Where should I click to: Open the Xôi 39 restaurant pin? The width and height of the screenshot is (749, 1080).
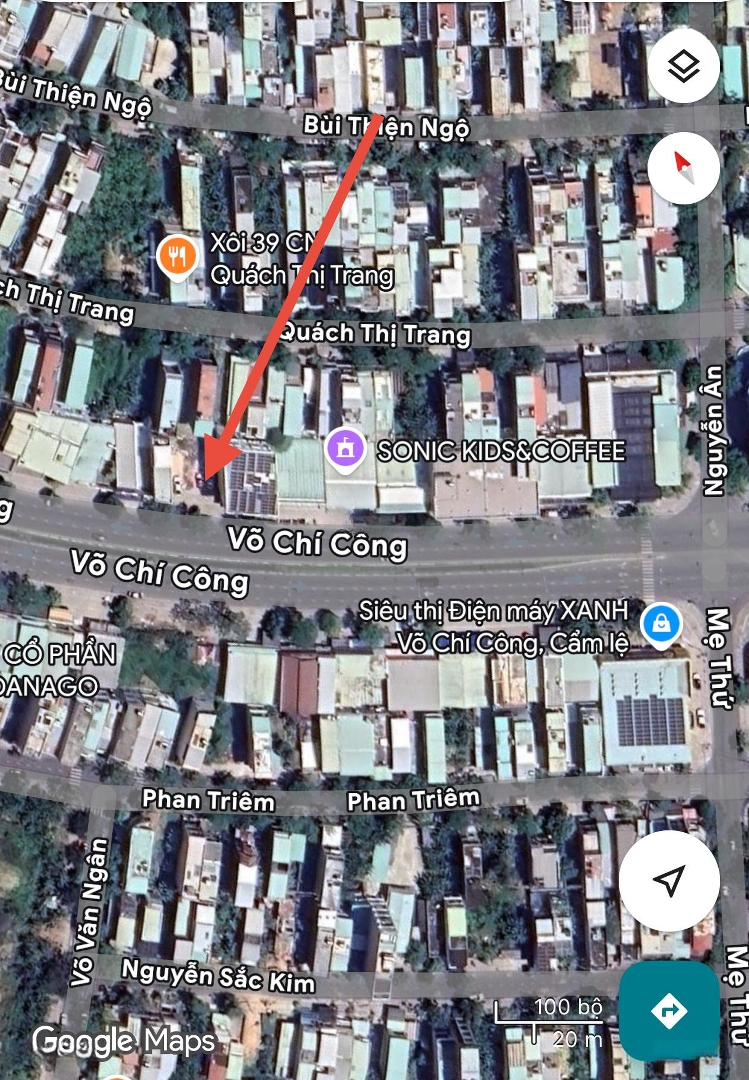178,257
